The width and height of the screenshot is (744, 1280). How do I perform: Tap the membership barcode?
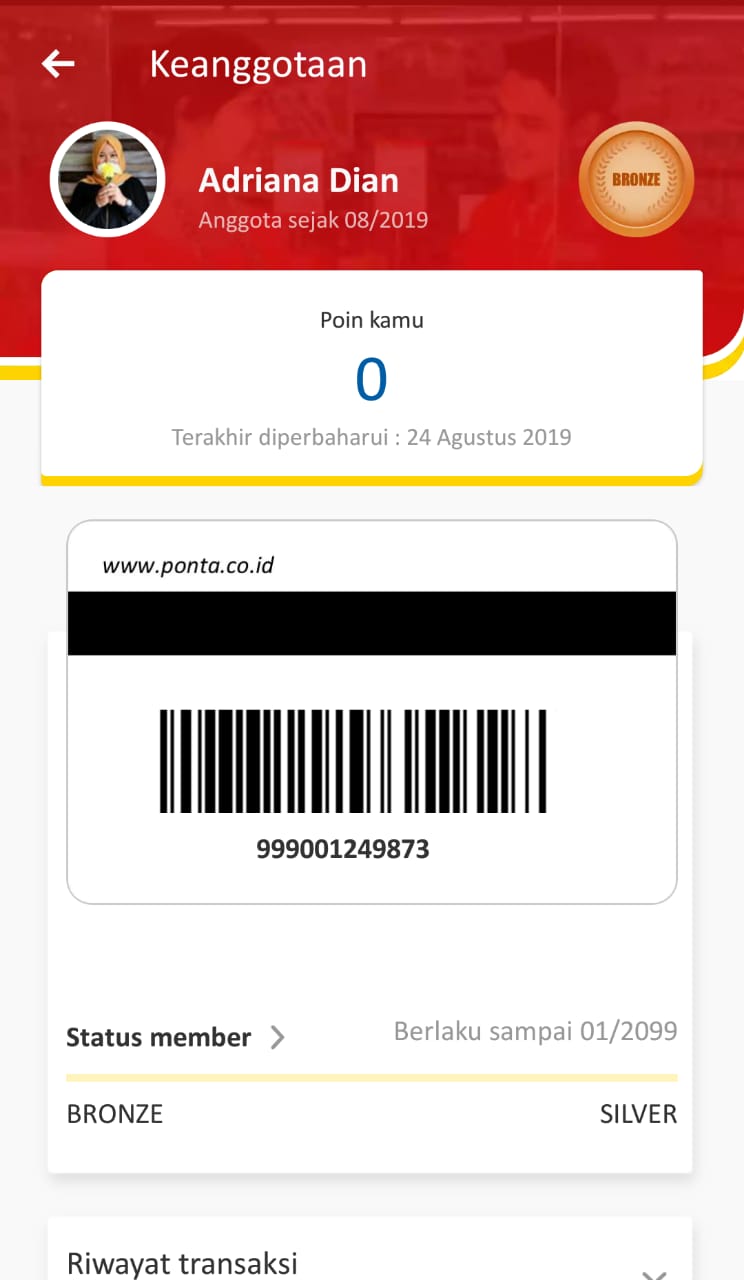(354, 760)
